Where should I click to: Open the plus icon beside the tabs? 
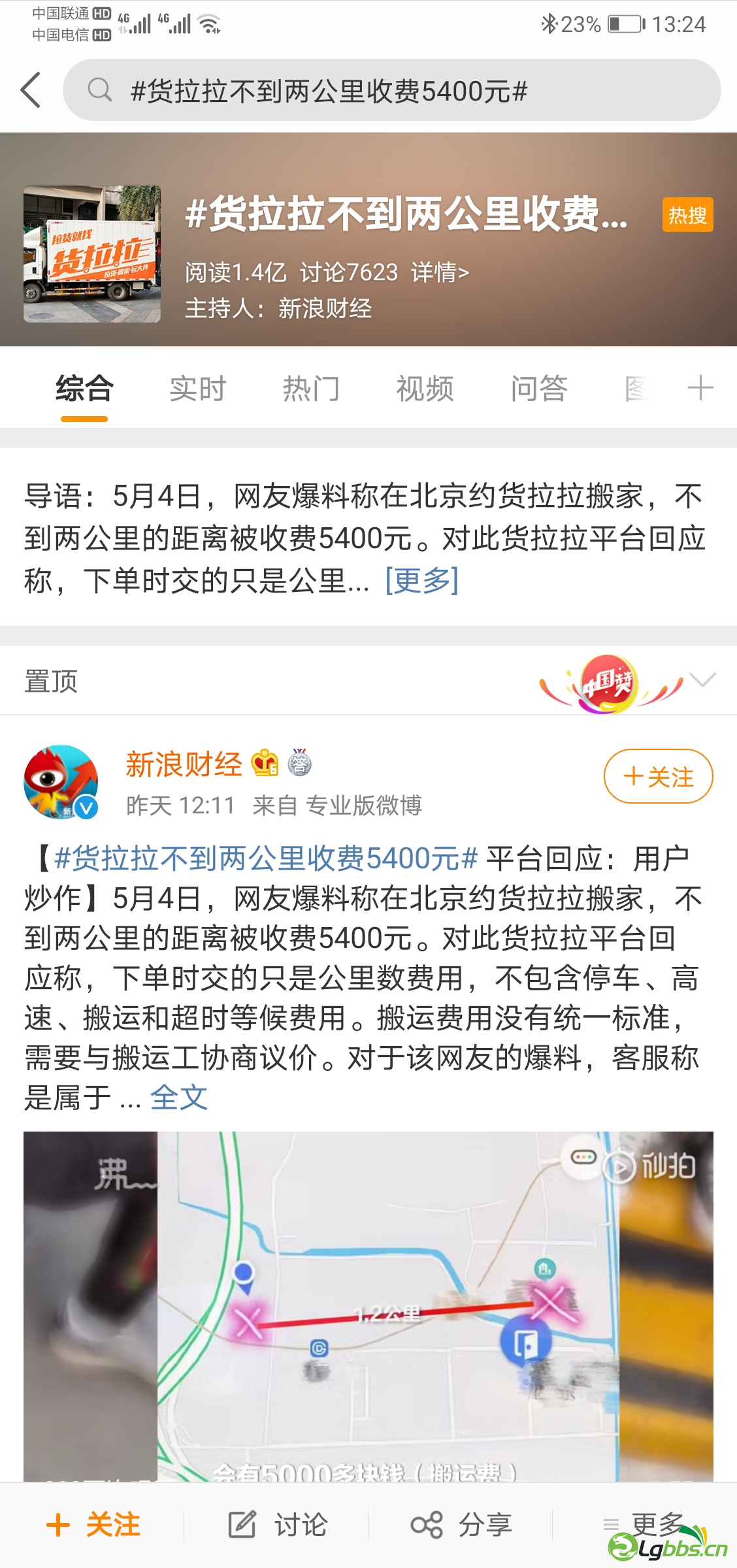(700, 387)
